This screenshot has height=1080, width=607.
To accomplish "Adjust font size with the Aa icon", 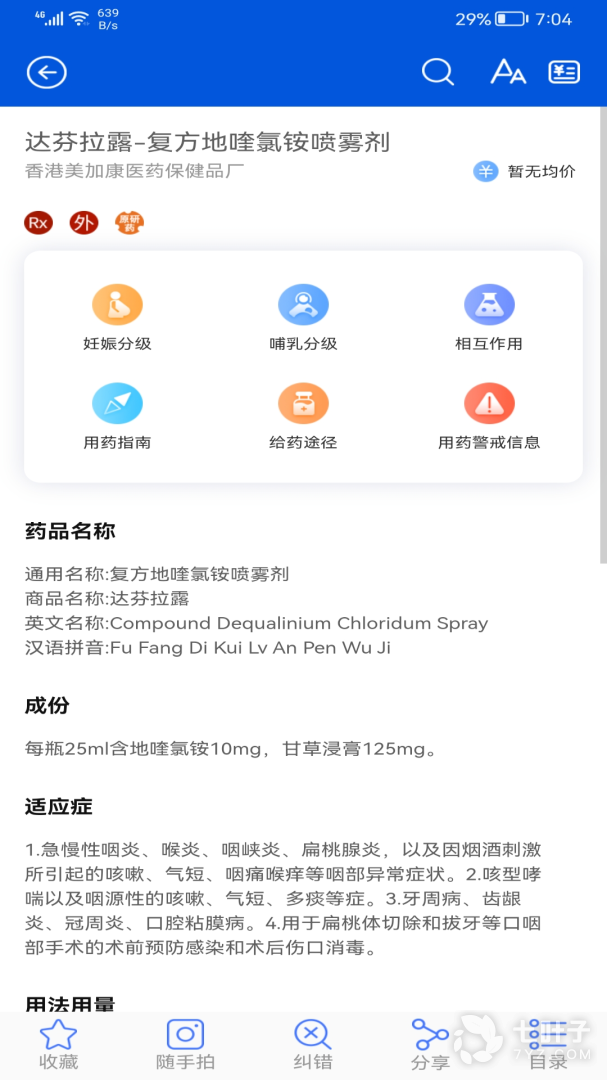I will (507, 72).
